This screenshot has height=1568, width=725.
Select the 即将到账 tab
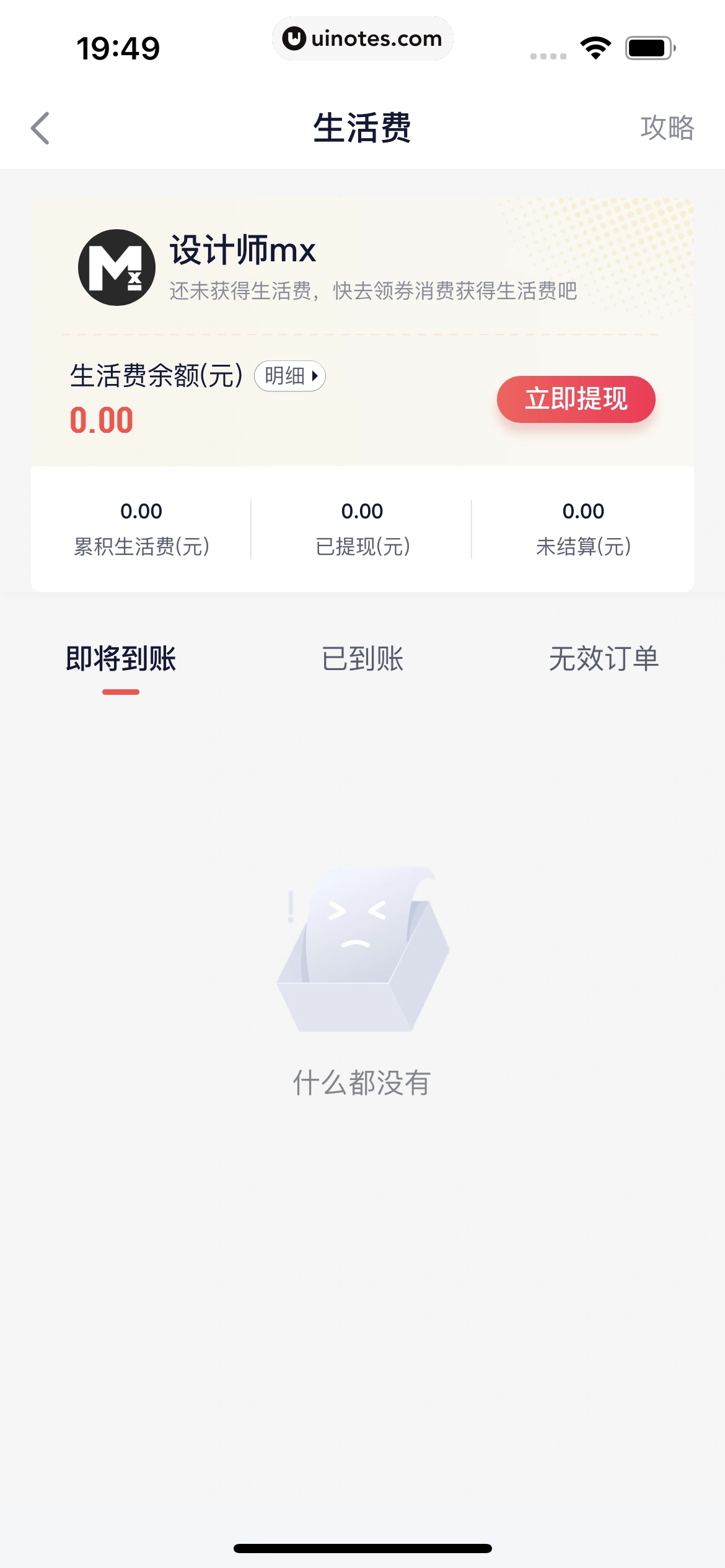(120, 660)
